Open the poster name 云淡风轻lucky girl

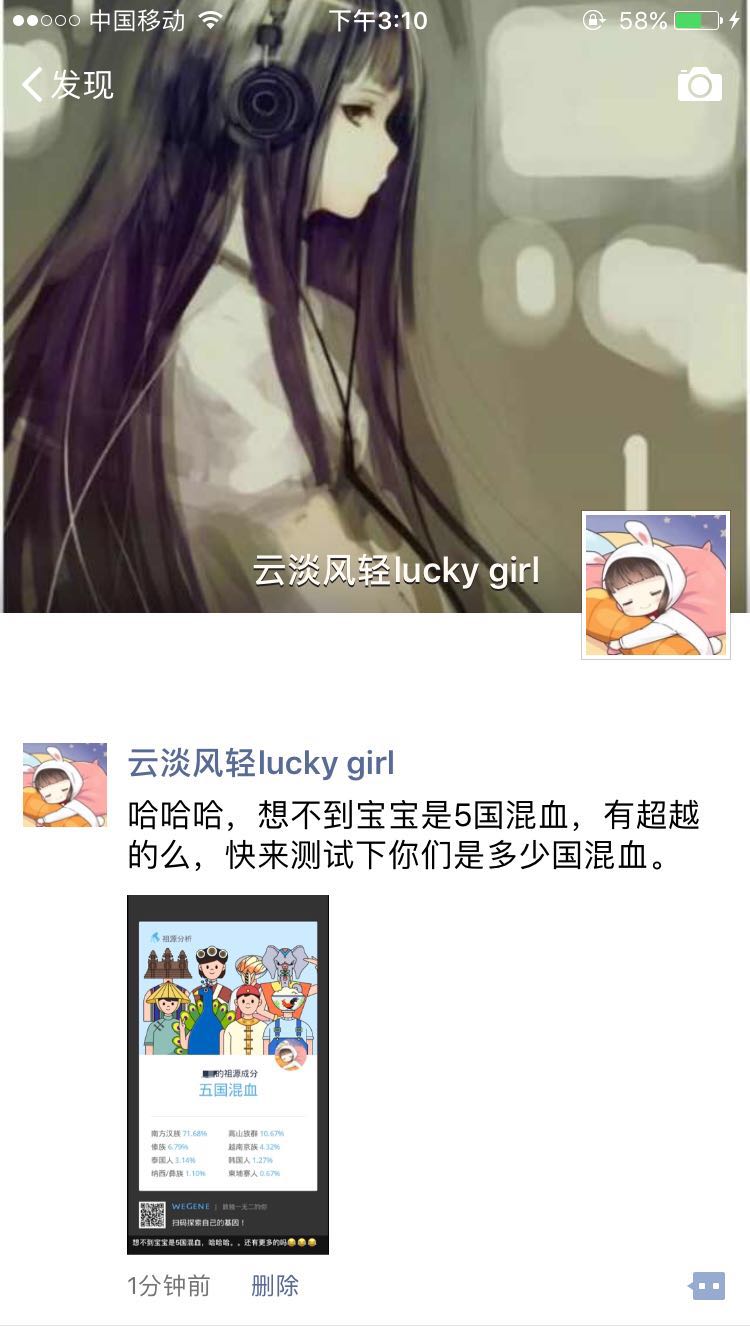(x=261, y=763)
